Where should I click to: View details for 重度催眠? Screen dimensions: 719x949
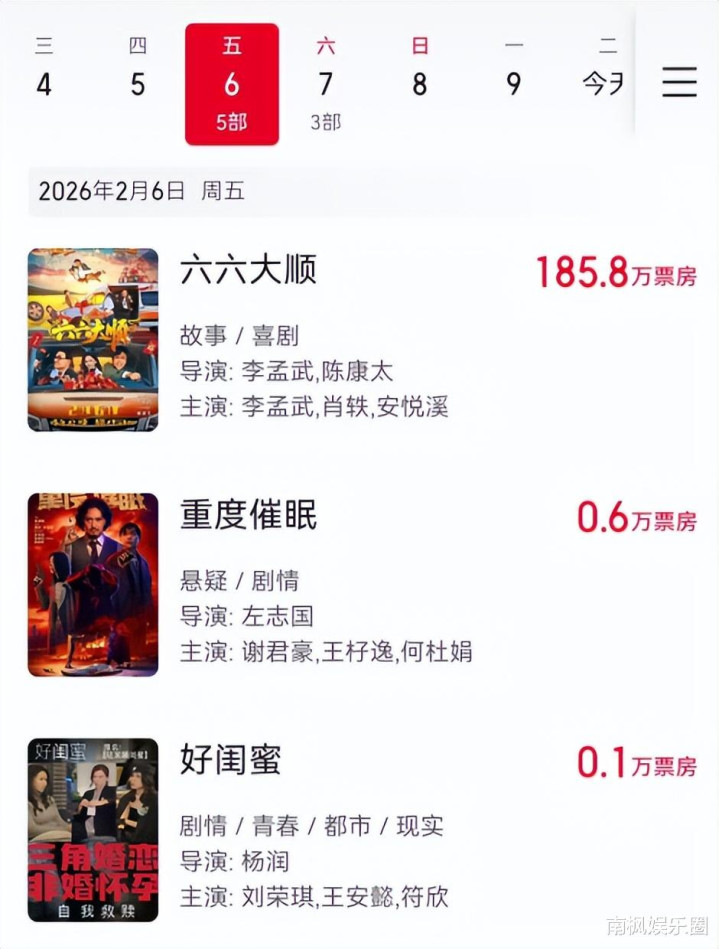click(x=248, y=516)
